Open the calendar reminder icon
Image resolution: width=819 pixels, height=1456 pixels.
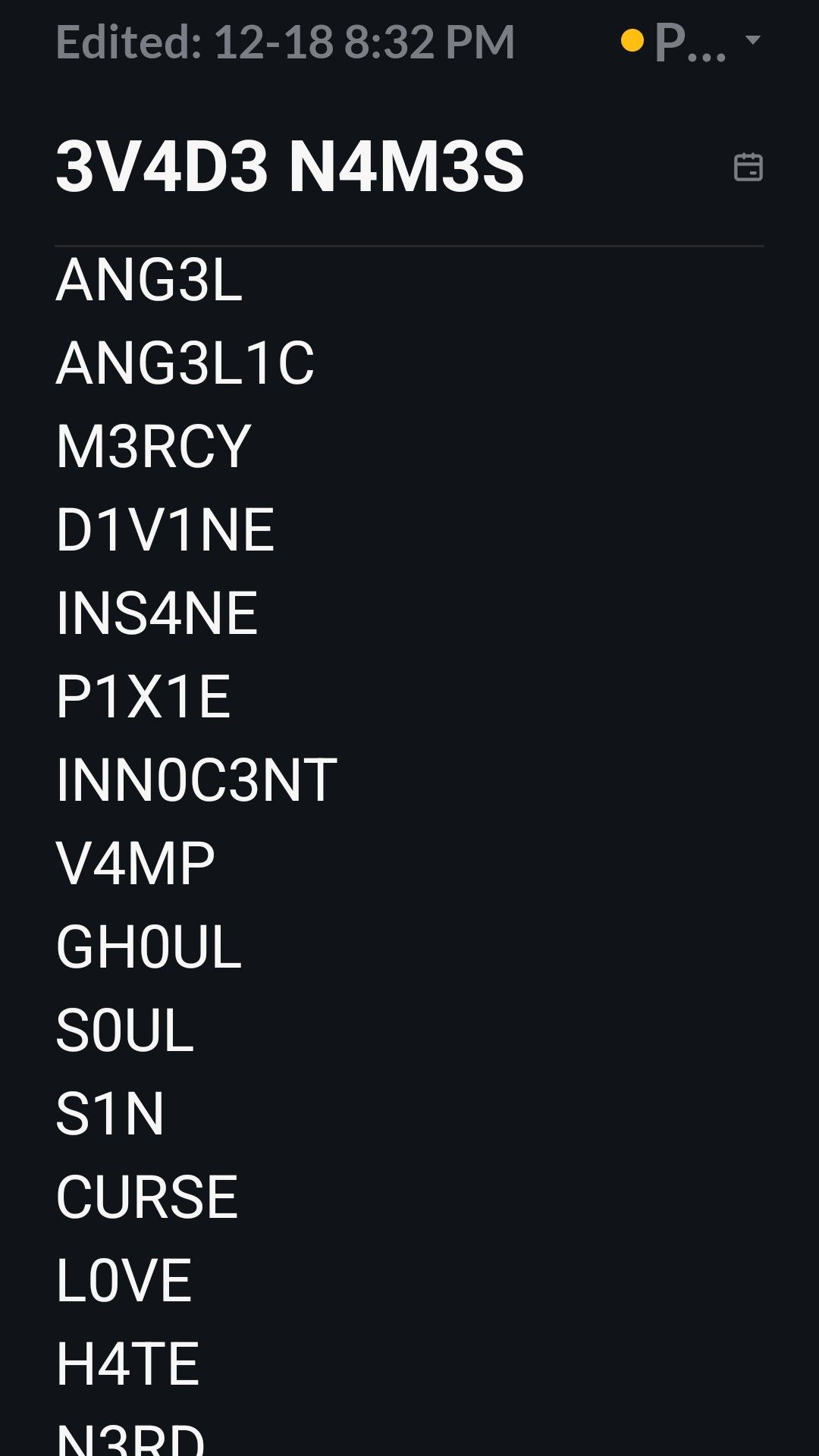pyautogui.click(x=748, y=167)
